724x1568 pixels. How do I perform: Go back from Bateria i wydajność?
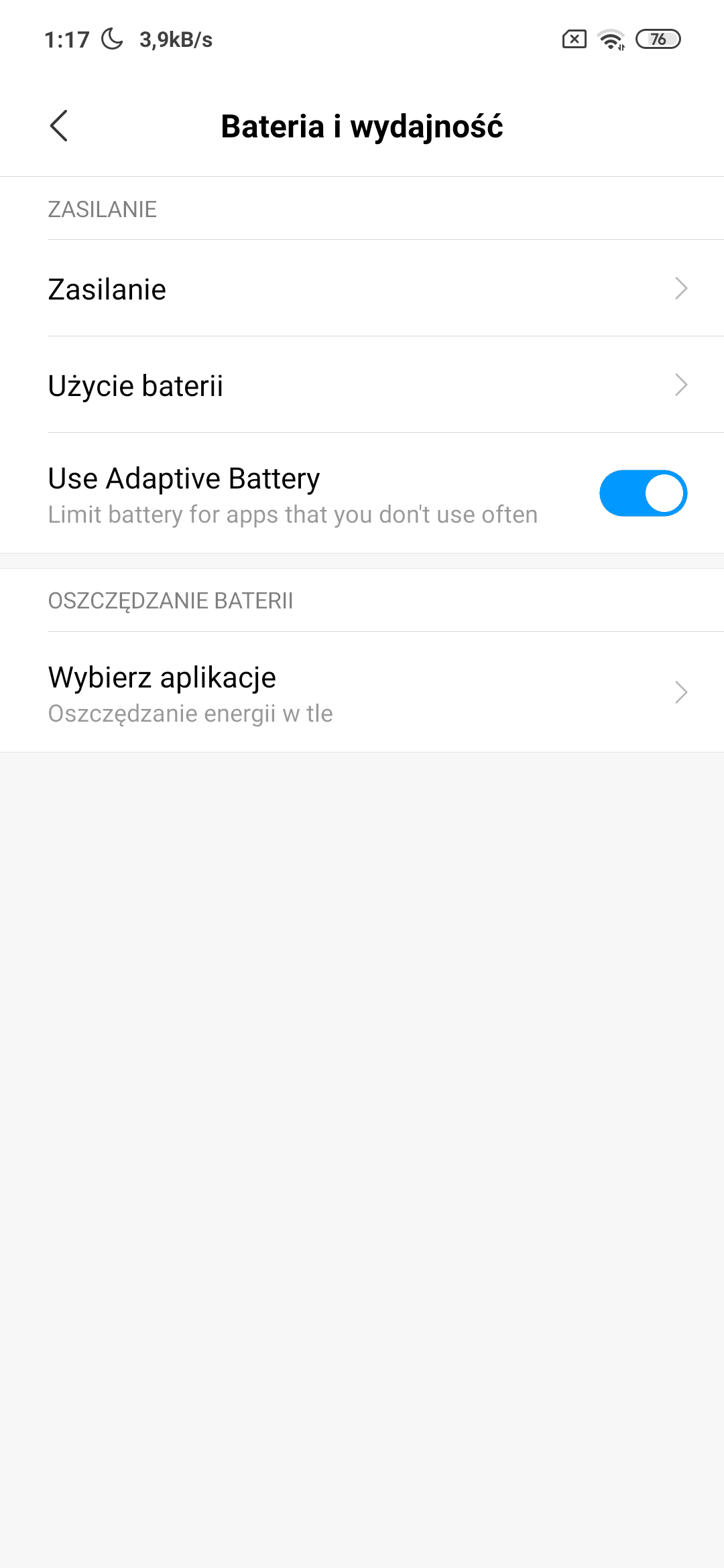(59, 126)
